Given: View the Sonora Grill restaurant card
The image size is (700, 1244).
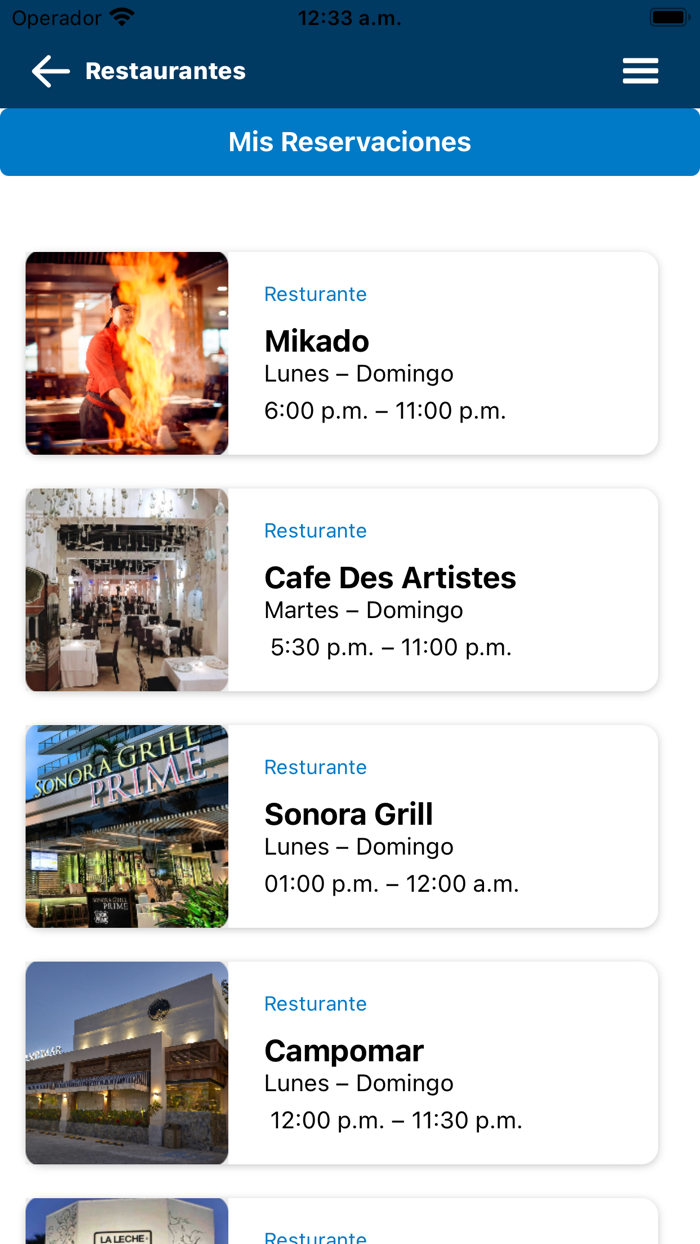Looking at the screenshot, I should point(342,826).
